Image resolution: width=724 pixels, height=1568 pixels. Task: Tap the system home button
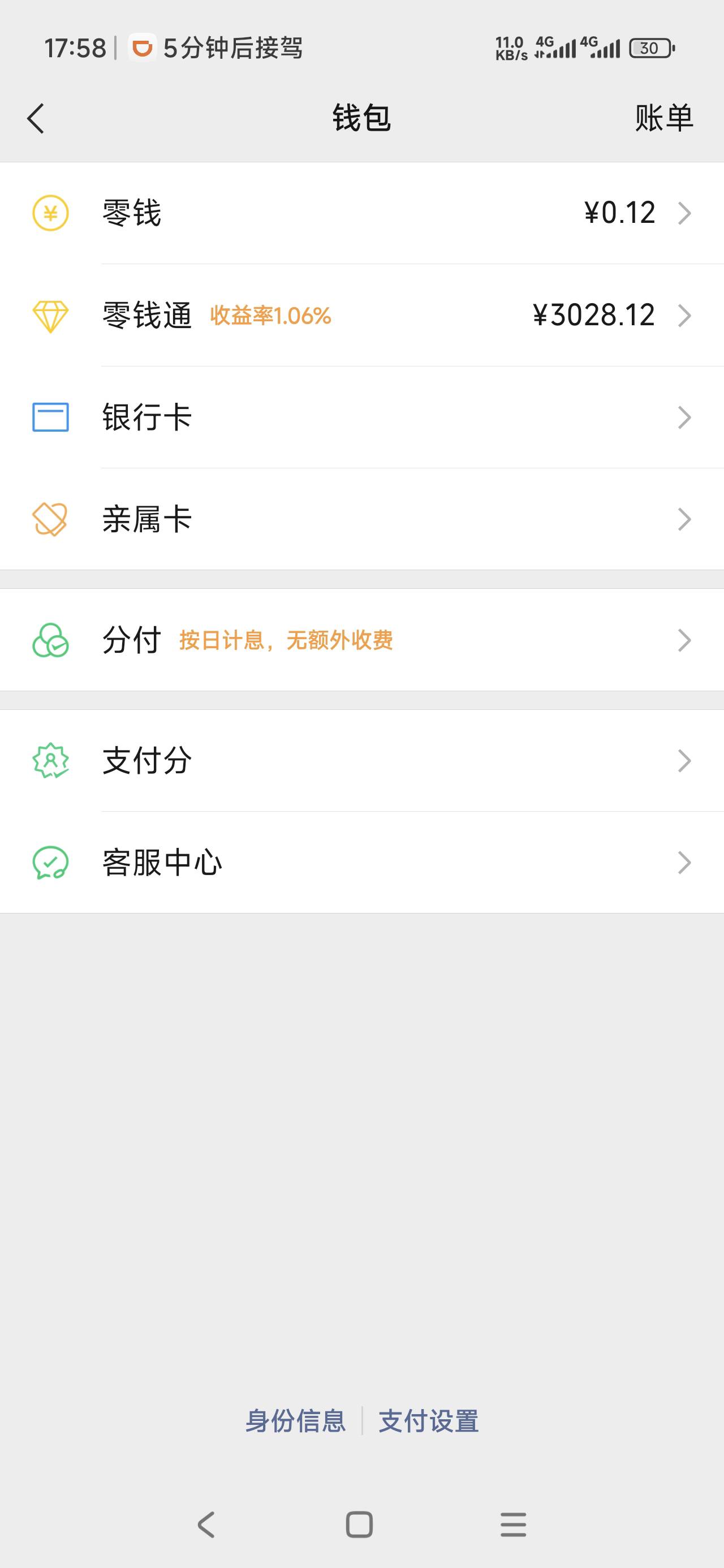(359, 1525)
